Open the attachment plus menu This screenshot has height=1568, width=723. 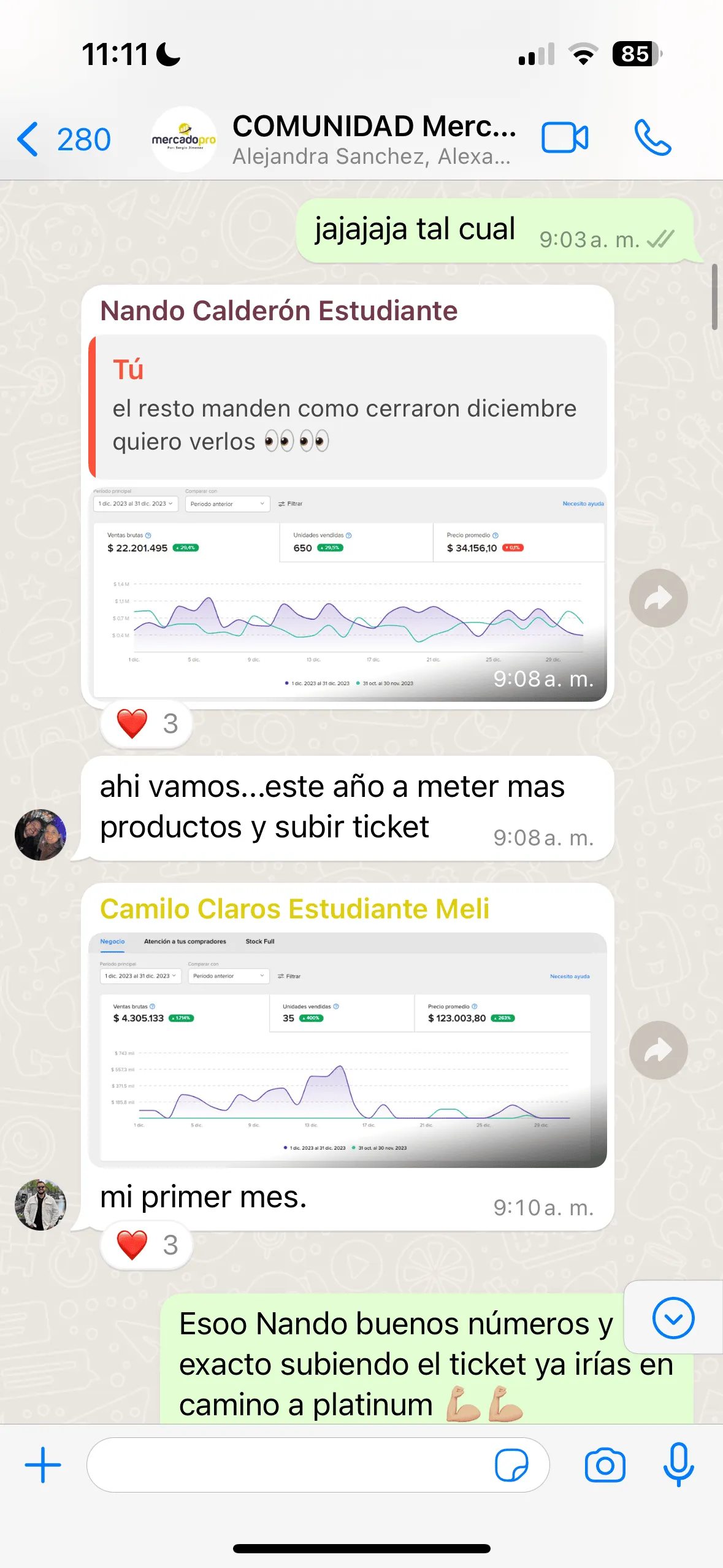tap(43, 1465)
